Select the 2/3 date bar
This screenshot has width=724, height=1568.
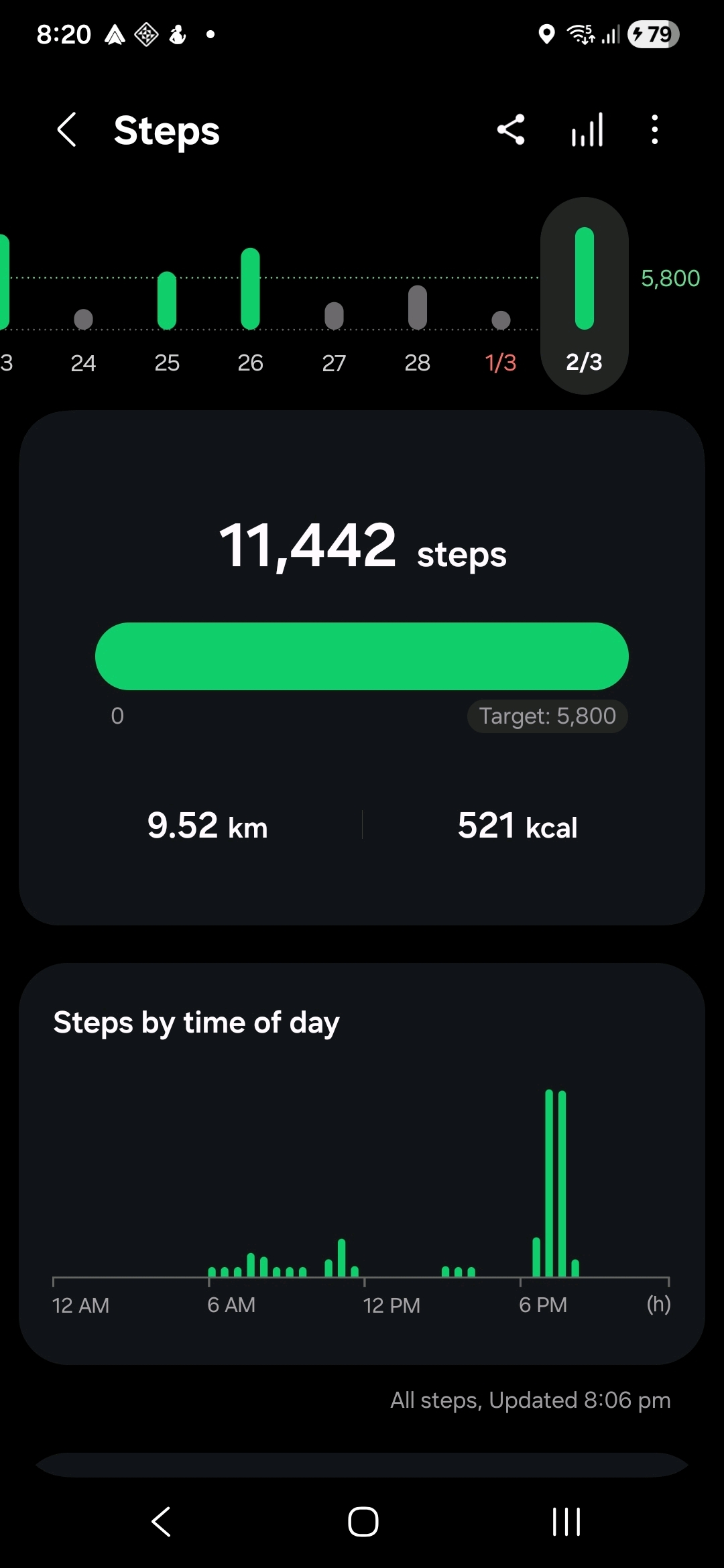(584, 295)
